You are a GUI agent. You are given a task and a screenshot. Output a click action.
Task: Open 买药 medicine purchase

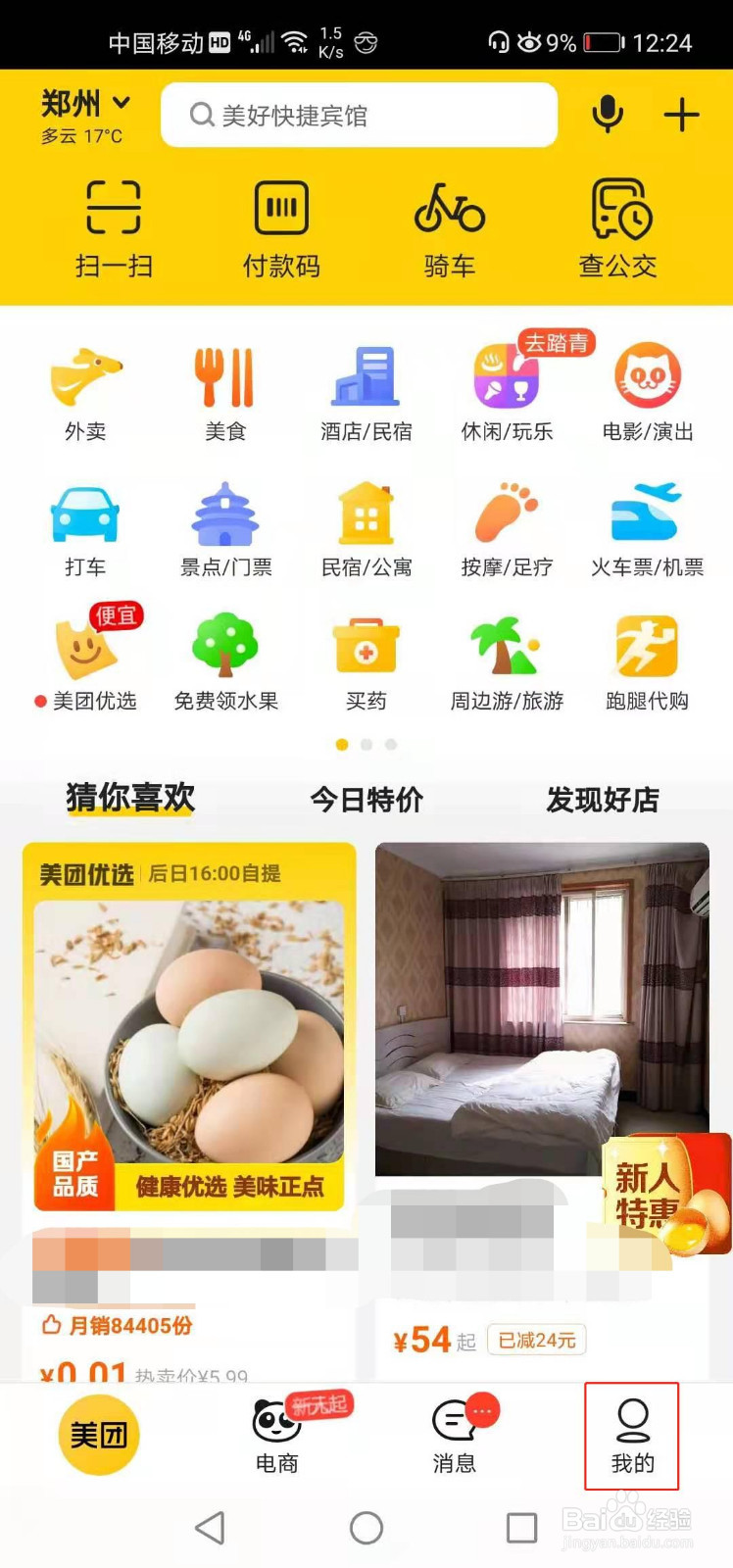[366, 661]
